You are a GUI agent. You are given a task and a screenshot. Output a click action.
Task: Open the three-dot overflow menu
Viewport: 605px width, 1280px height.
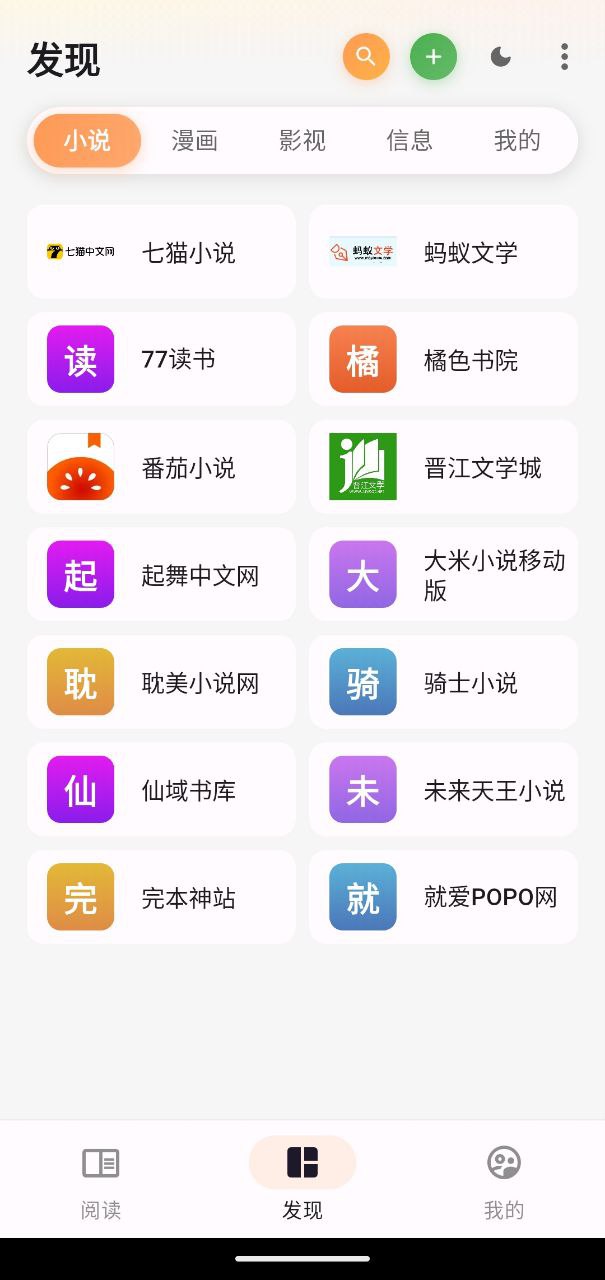click(x=564, y=57)
